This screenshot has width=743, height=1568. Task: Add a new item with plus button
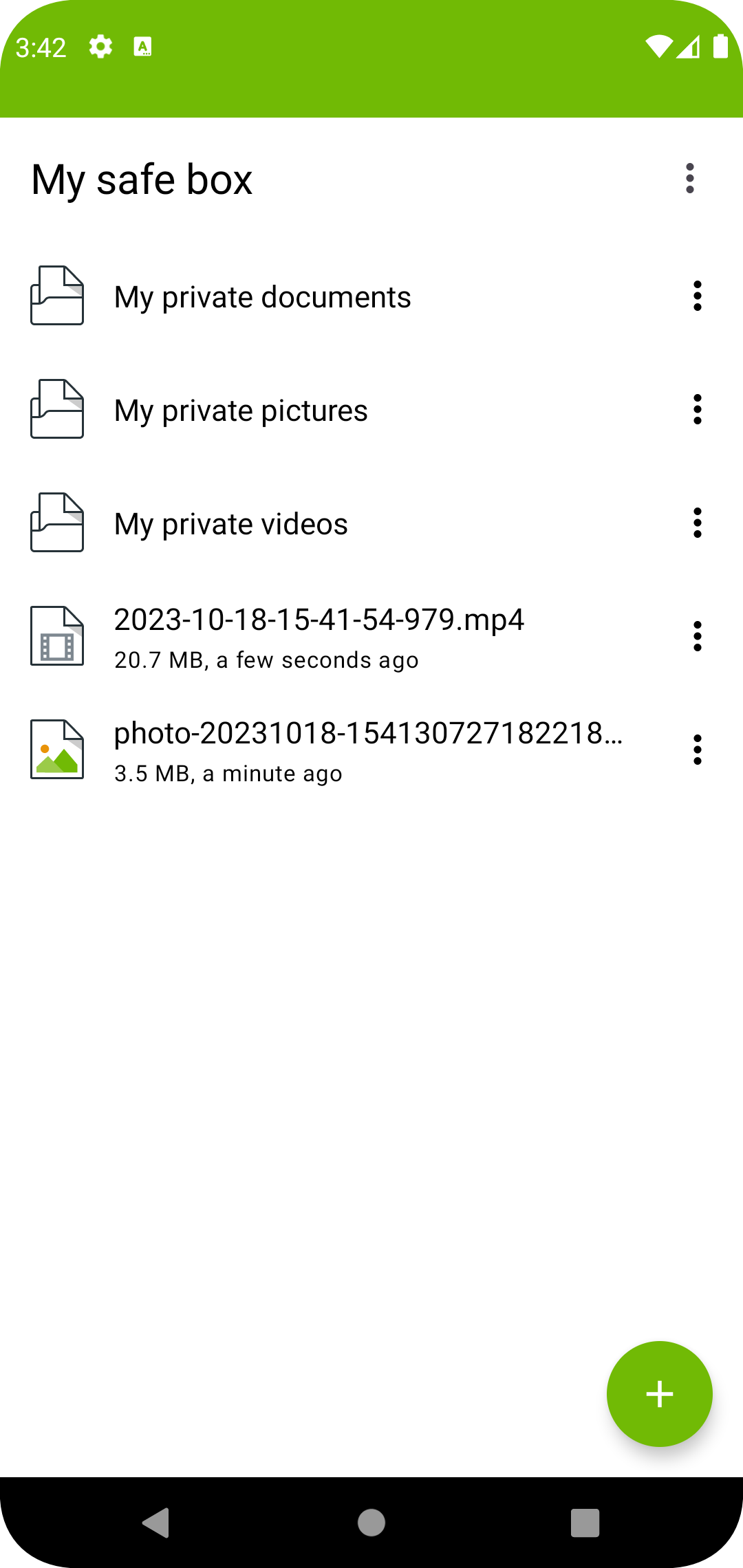pos(659,1394)
